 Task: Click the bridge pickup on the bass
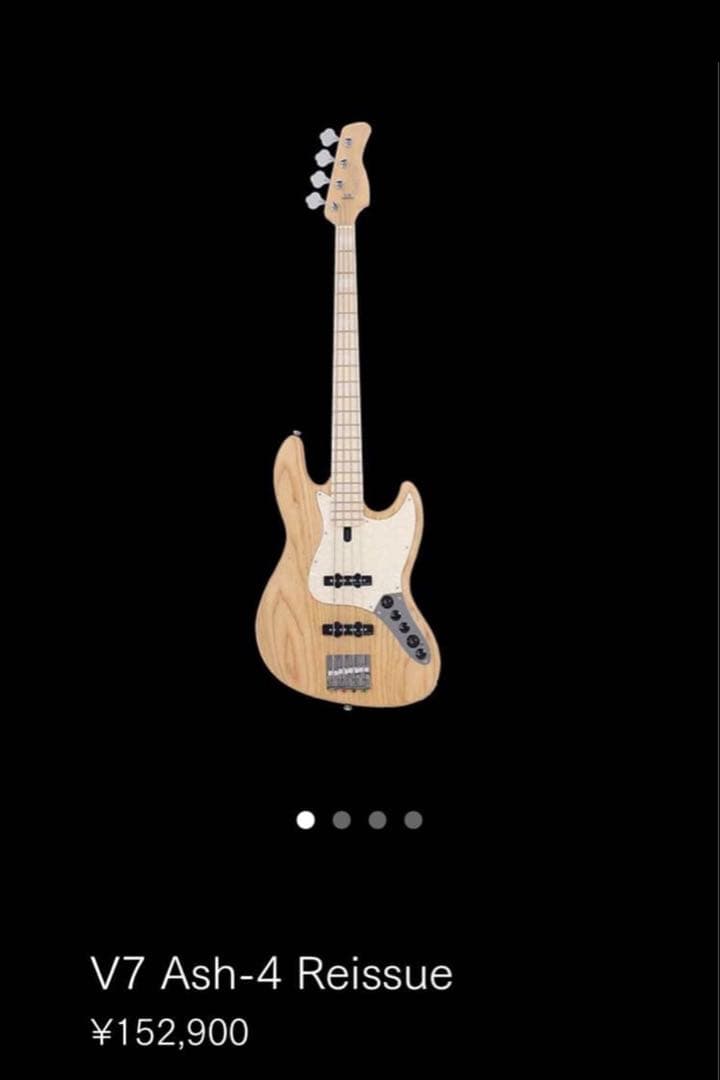350,628
